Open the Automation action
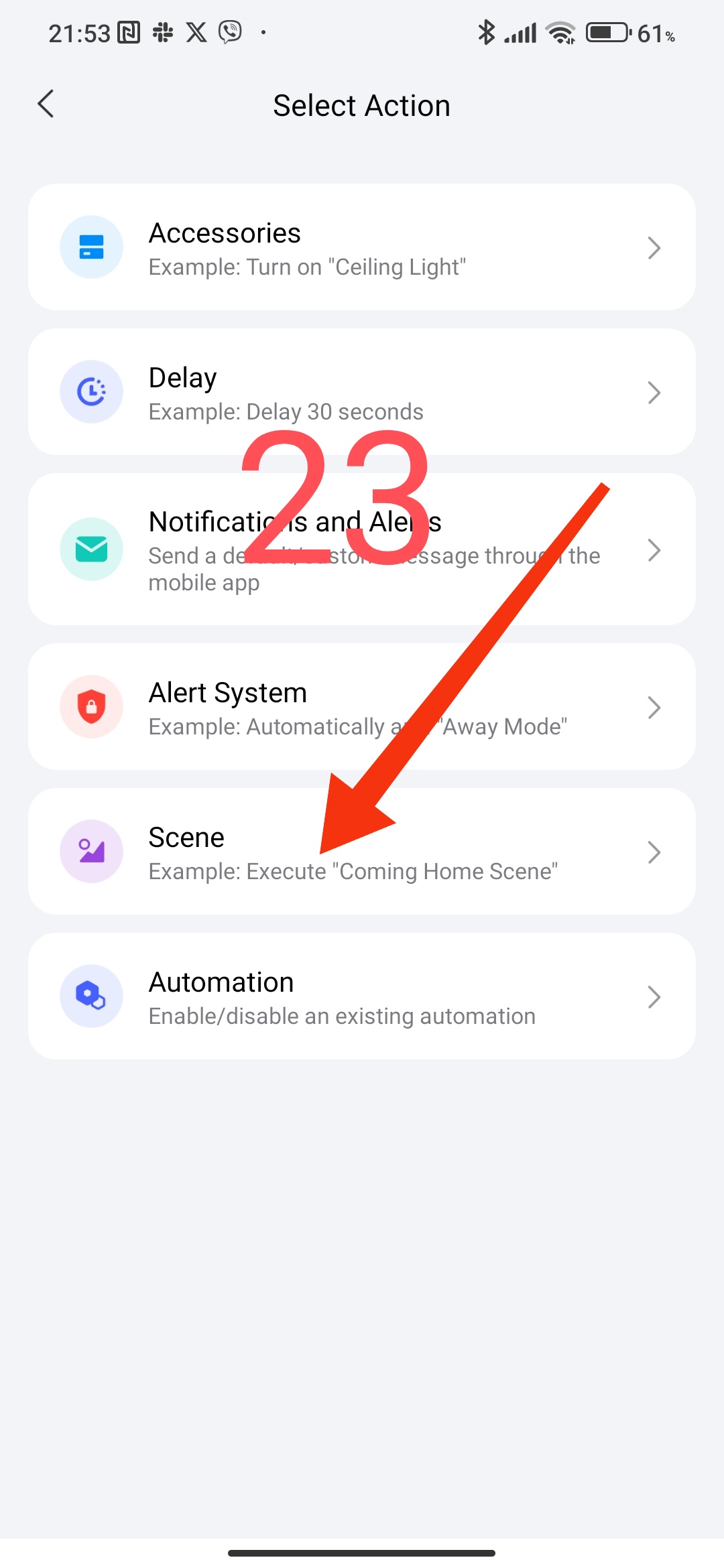 [x=361, y=996]
